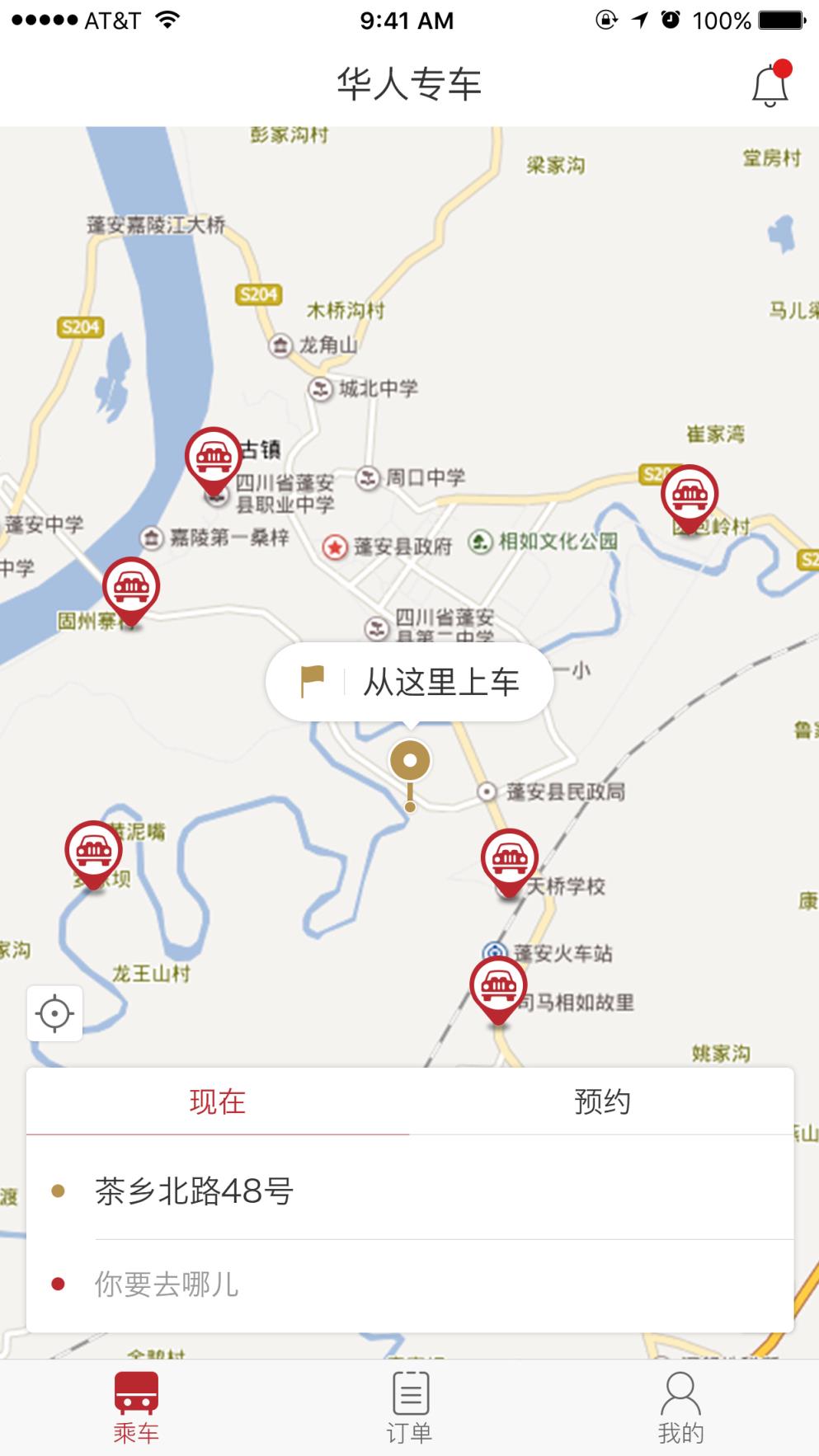The height and width of the screenshot is (1456, 819).
Task: Tap the current location crosshair icon
Action: pos(53,1012)
